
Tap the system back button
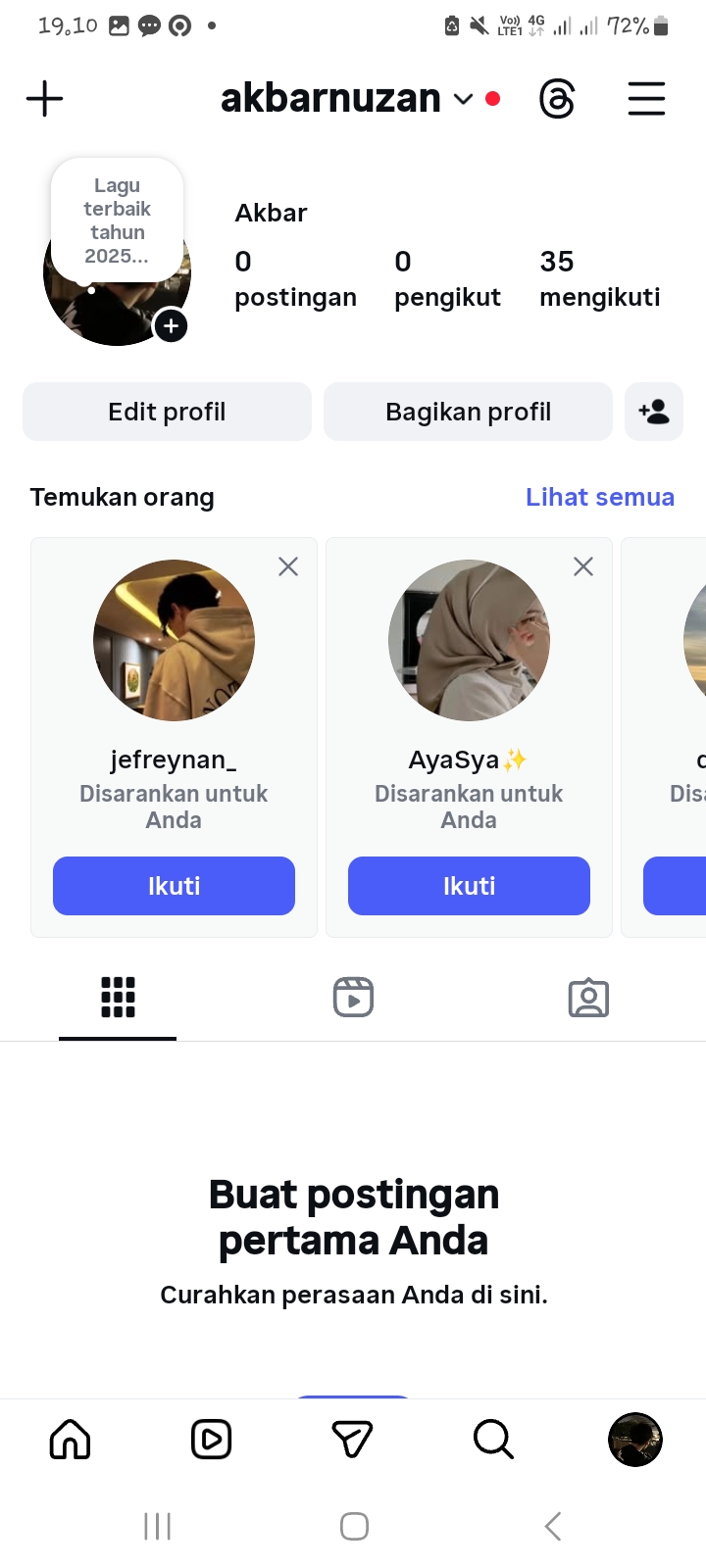coord(553,1526)
